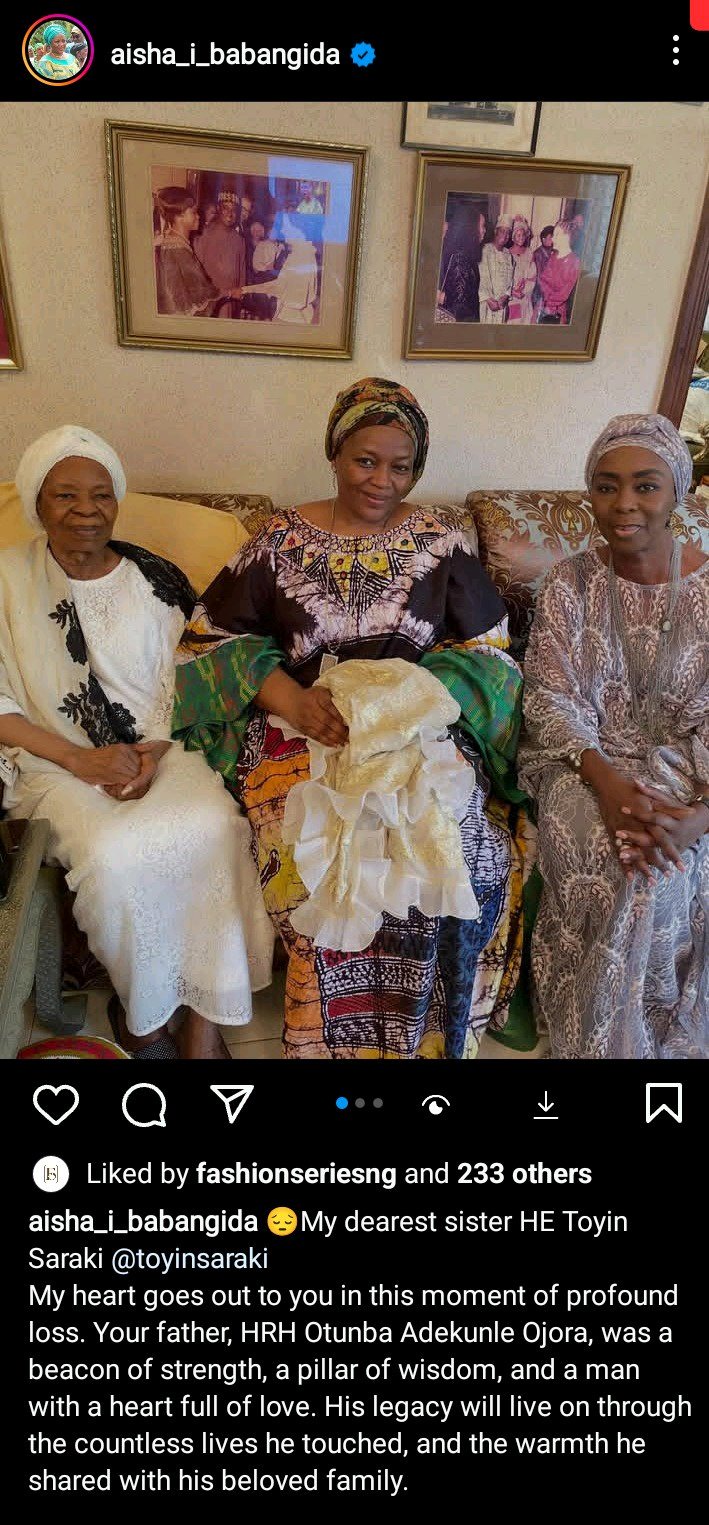
Task: Save this post with the bookmark icon
Action: coord(664,1103)
